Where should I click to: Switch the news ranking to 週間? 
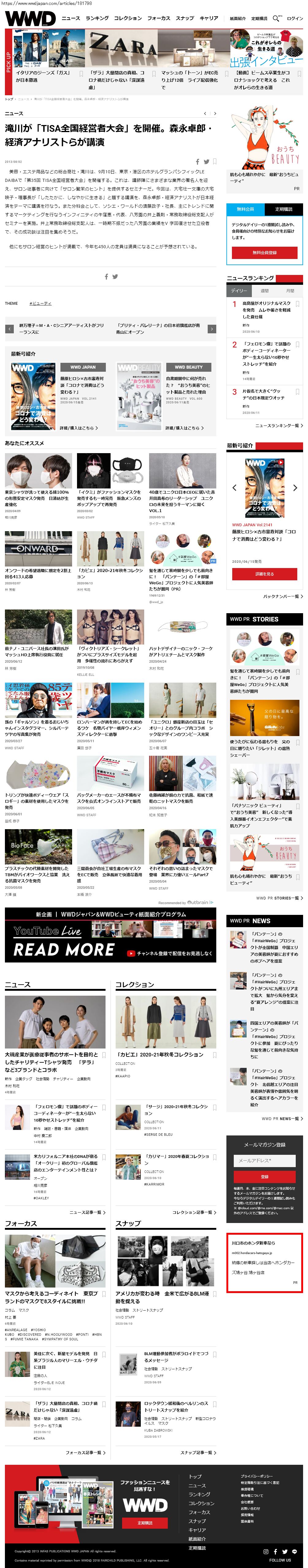(x=265, y=291)
